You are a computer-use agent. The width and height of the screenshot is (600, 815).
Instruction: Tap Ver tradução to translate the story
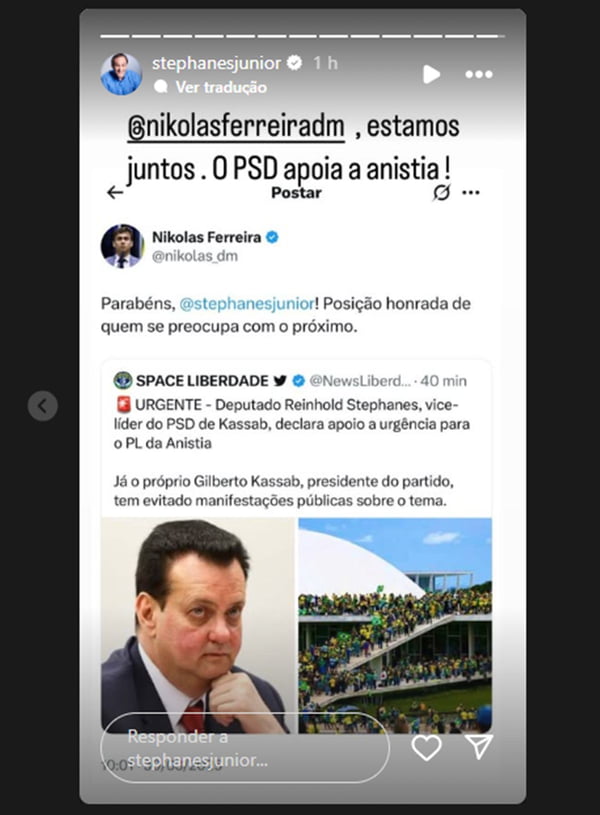point(221,87)
